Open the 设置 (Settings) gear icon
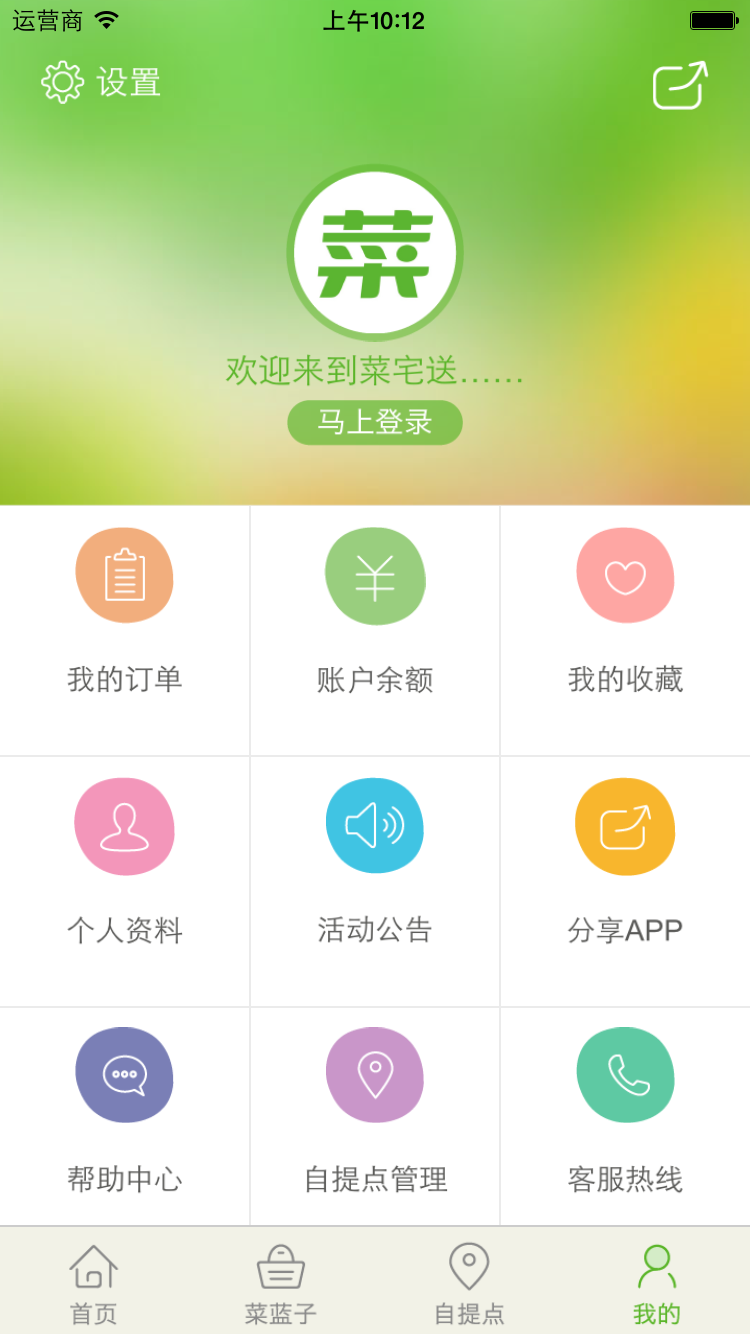750x1334 pixels. click(x=64, y=83)
